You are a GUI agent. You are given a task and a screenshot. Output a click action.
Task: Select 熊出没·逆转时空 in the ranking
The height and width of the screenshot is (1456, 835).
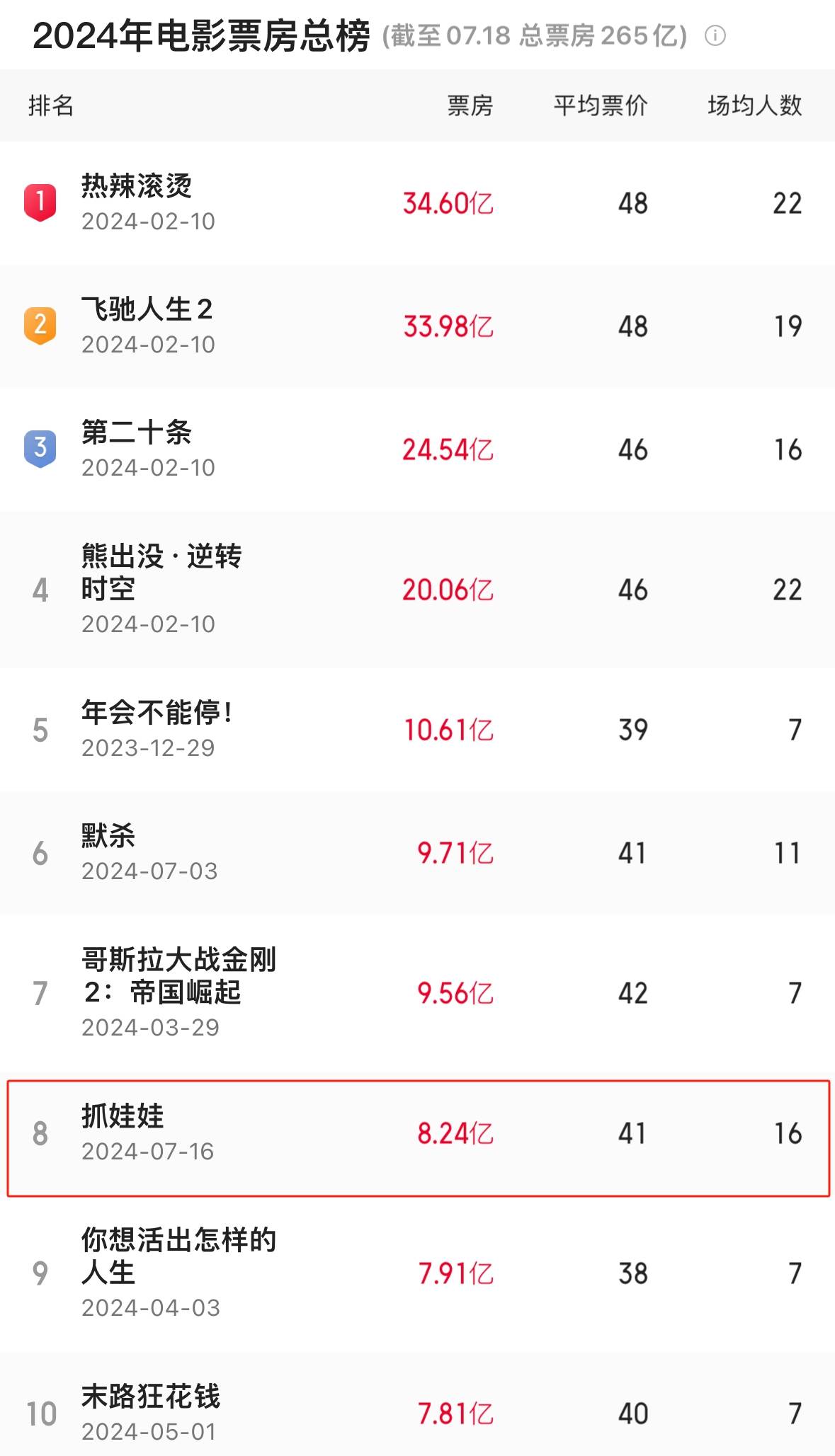click(x=161, y=572)
